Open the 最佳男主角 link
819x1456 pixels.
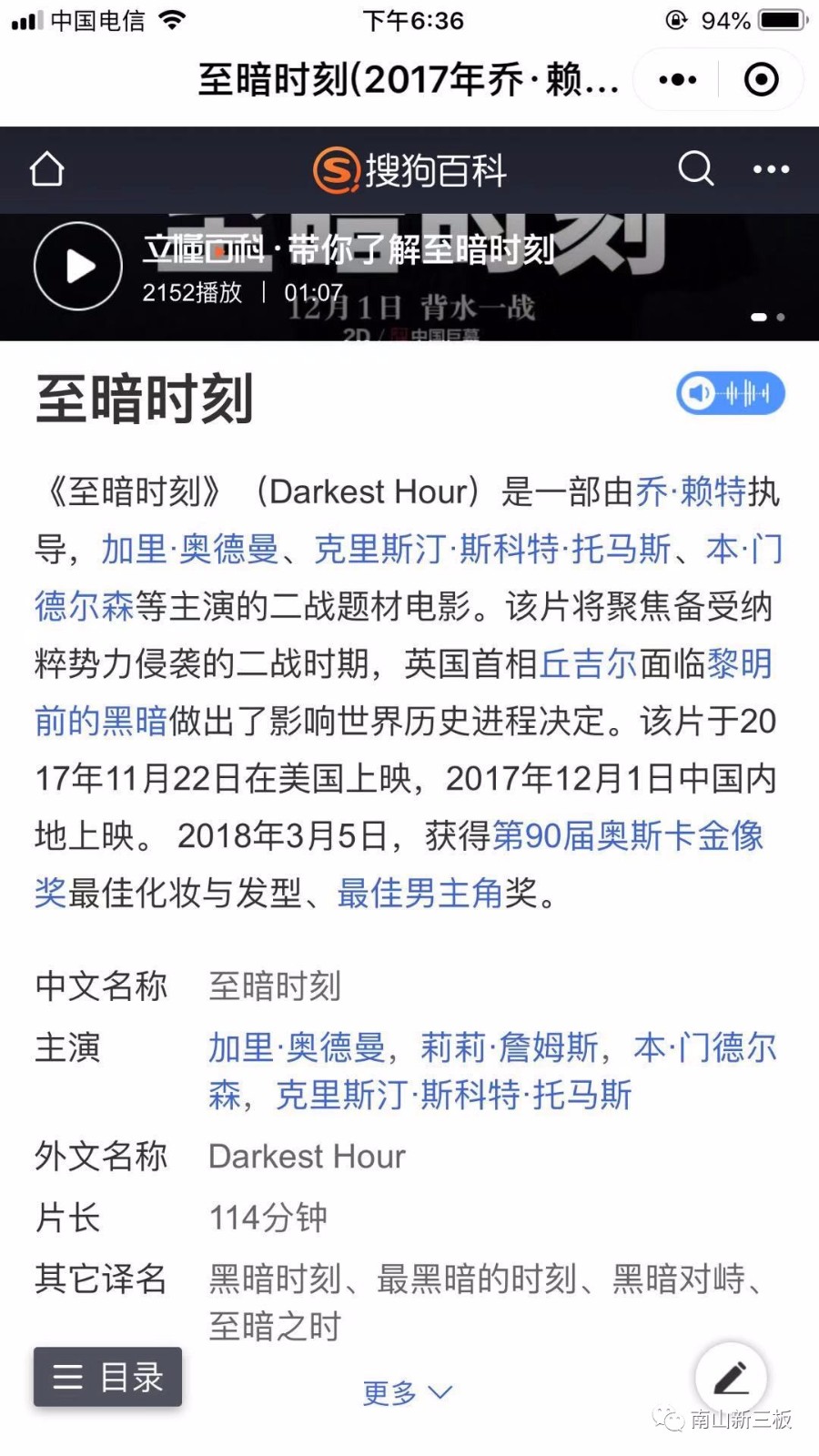tap(420, 894)
